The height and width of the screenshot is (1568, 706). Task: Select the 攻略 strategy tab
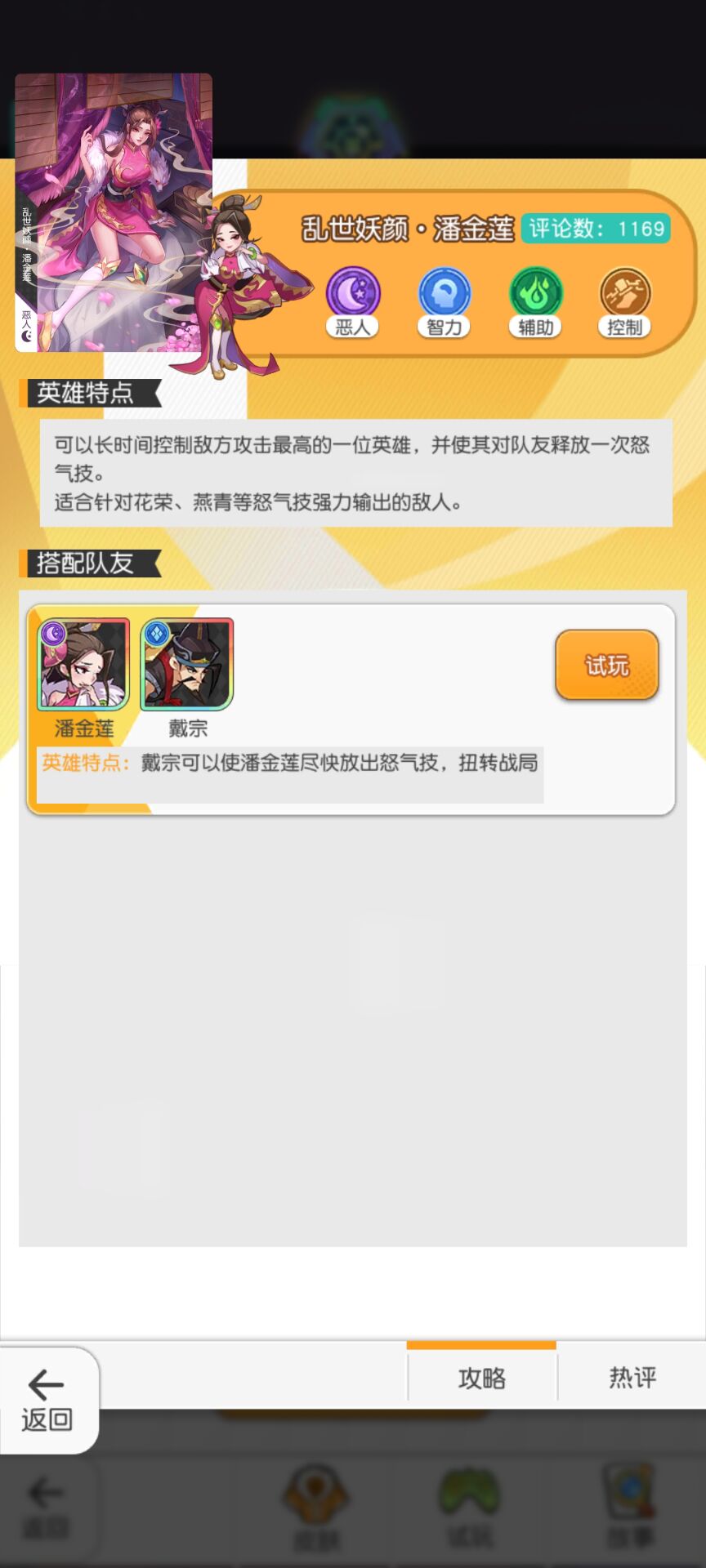[481, 1378]
